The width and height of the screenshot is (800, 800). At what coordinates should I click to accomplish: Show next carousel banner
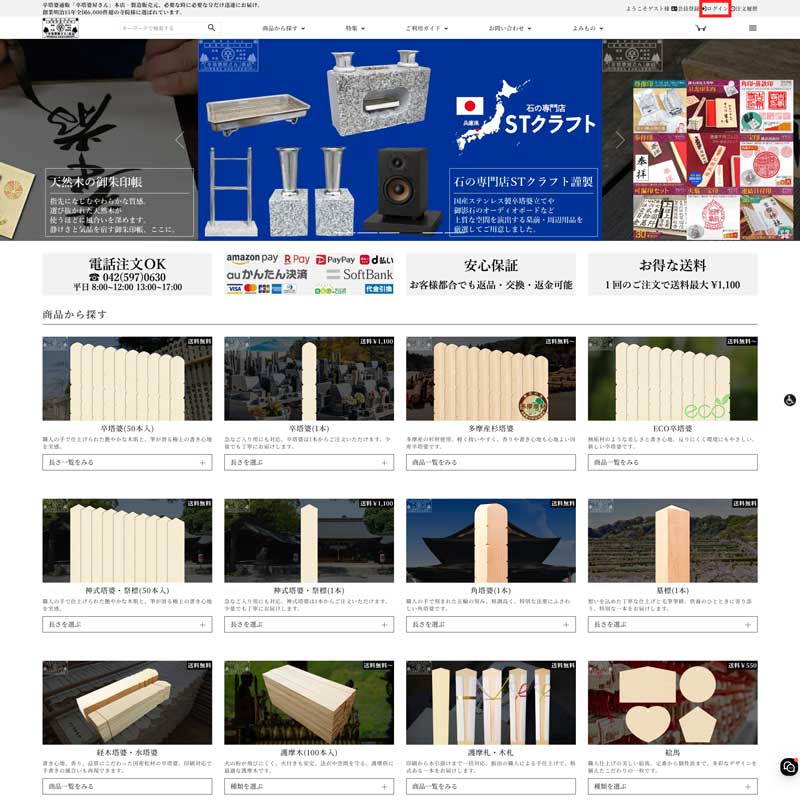[619, 140]
